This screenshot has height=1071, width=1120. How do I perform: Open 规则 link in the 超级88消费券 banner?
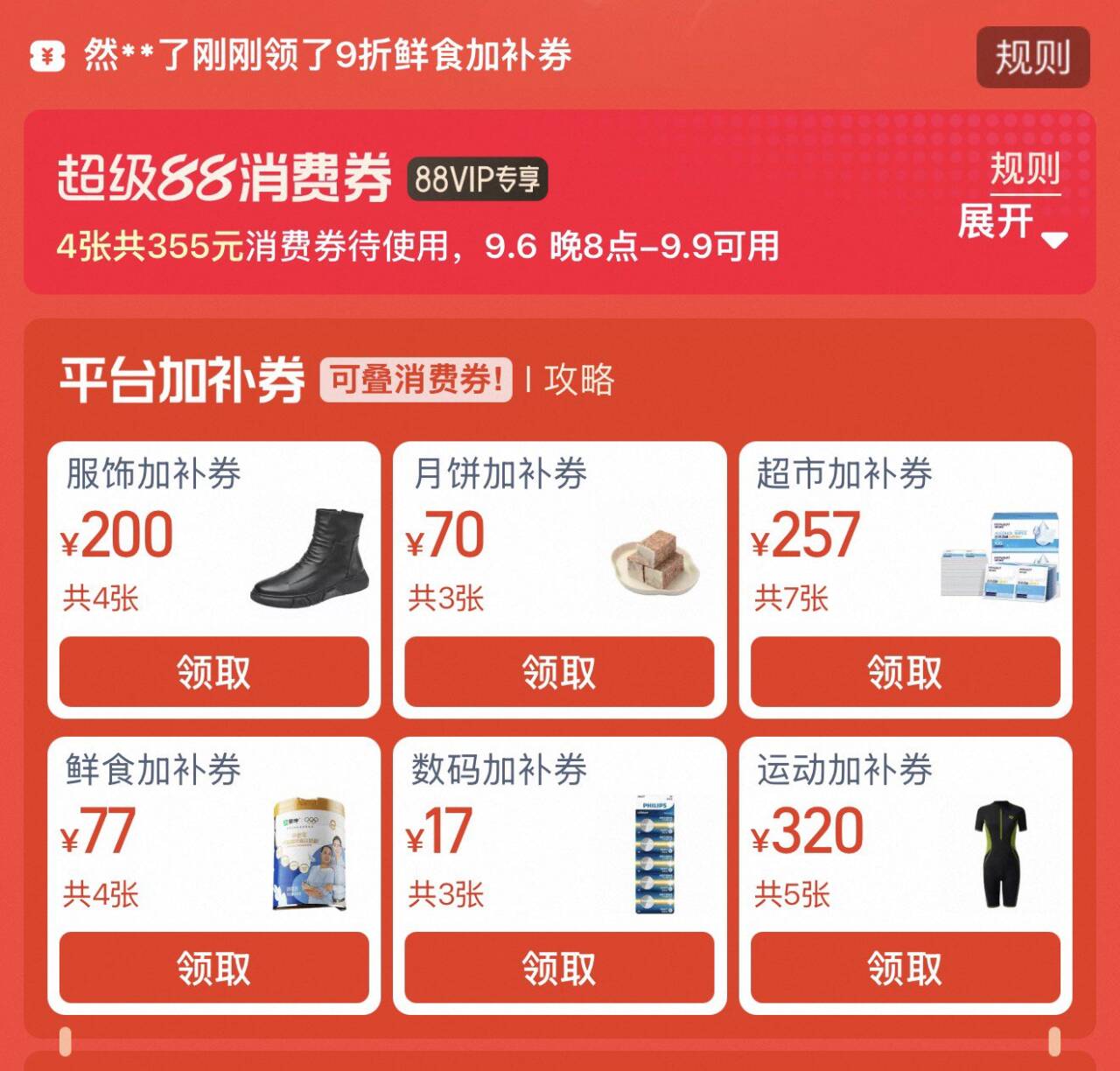[x=1025, y=170]
